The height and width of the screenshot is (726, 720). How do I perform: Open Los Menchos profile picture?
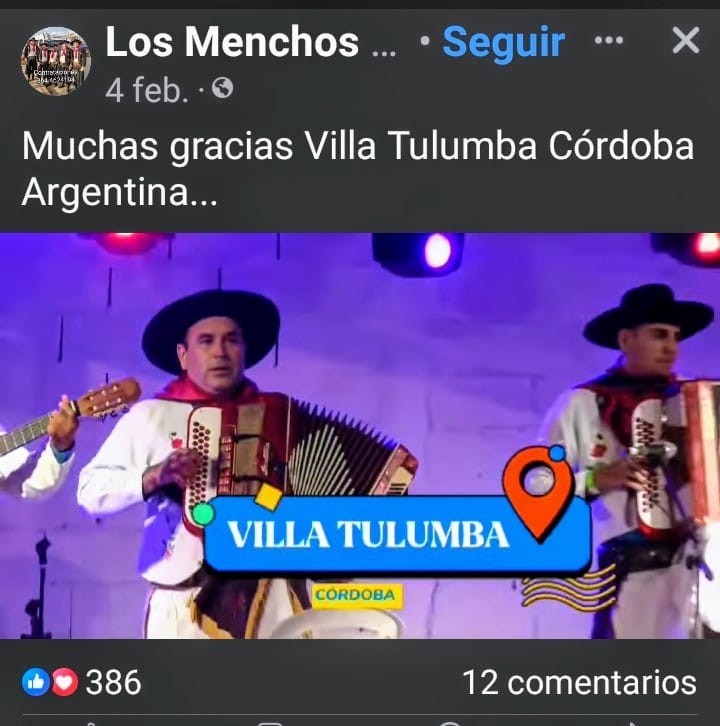(56, 61)
